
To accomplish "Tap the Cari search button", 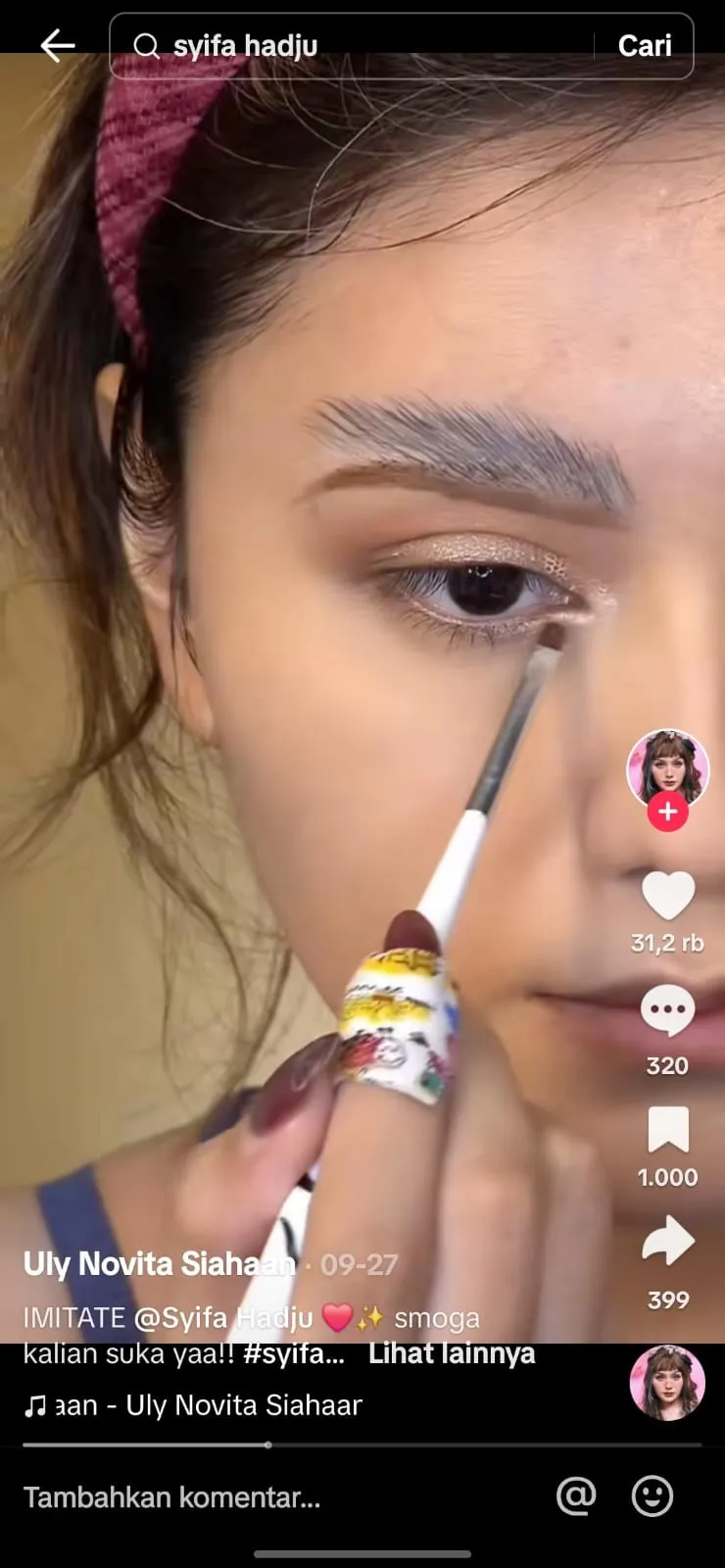I will click(644, 46).
